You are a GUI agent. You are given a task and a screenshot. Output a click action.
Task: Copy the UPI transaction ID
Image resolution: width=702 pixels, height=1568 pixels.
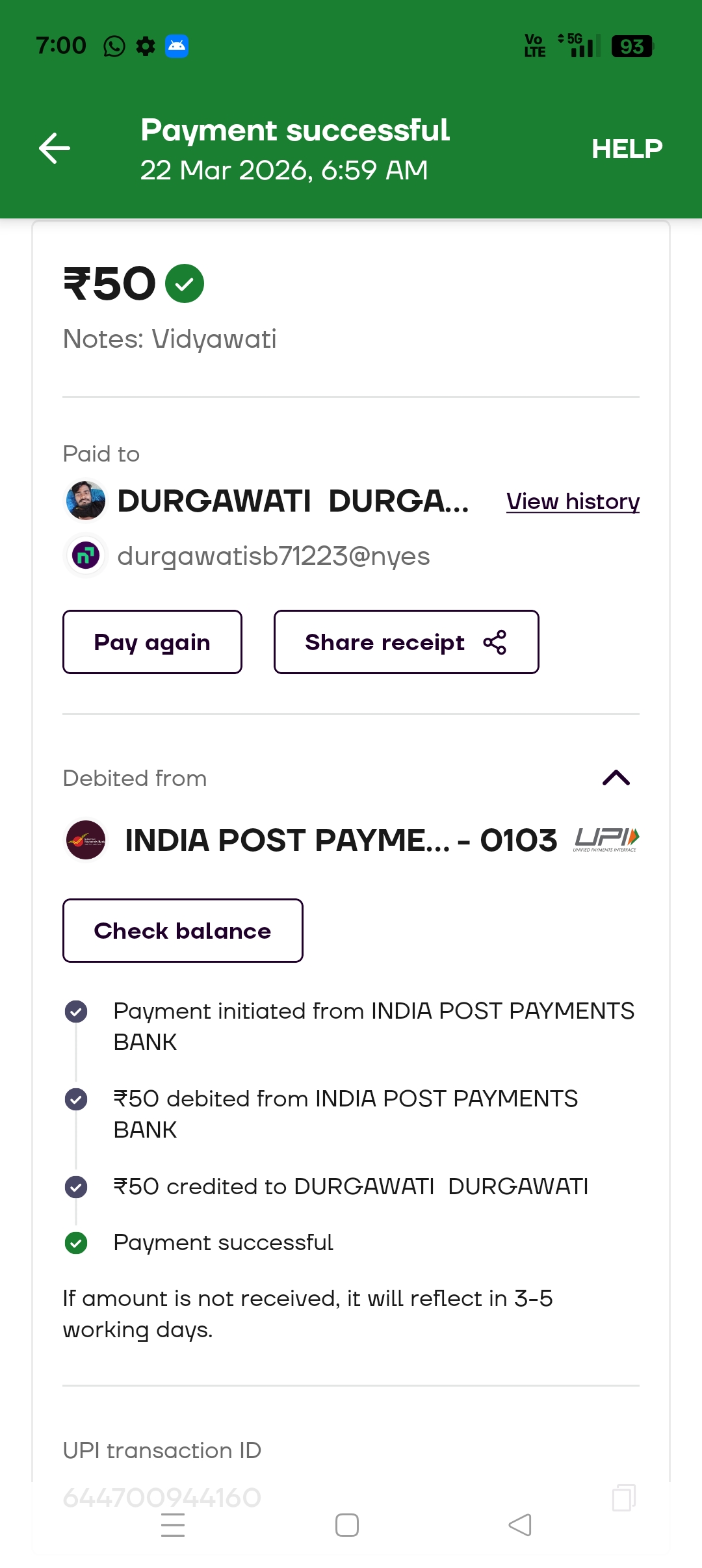623,1497
